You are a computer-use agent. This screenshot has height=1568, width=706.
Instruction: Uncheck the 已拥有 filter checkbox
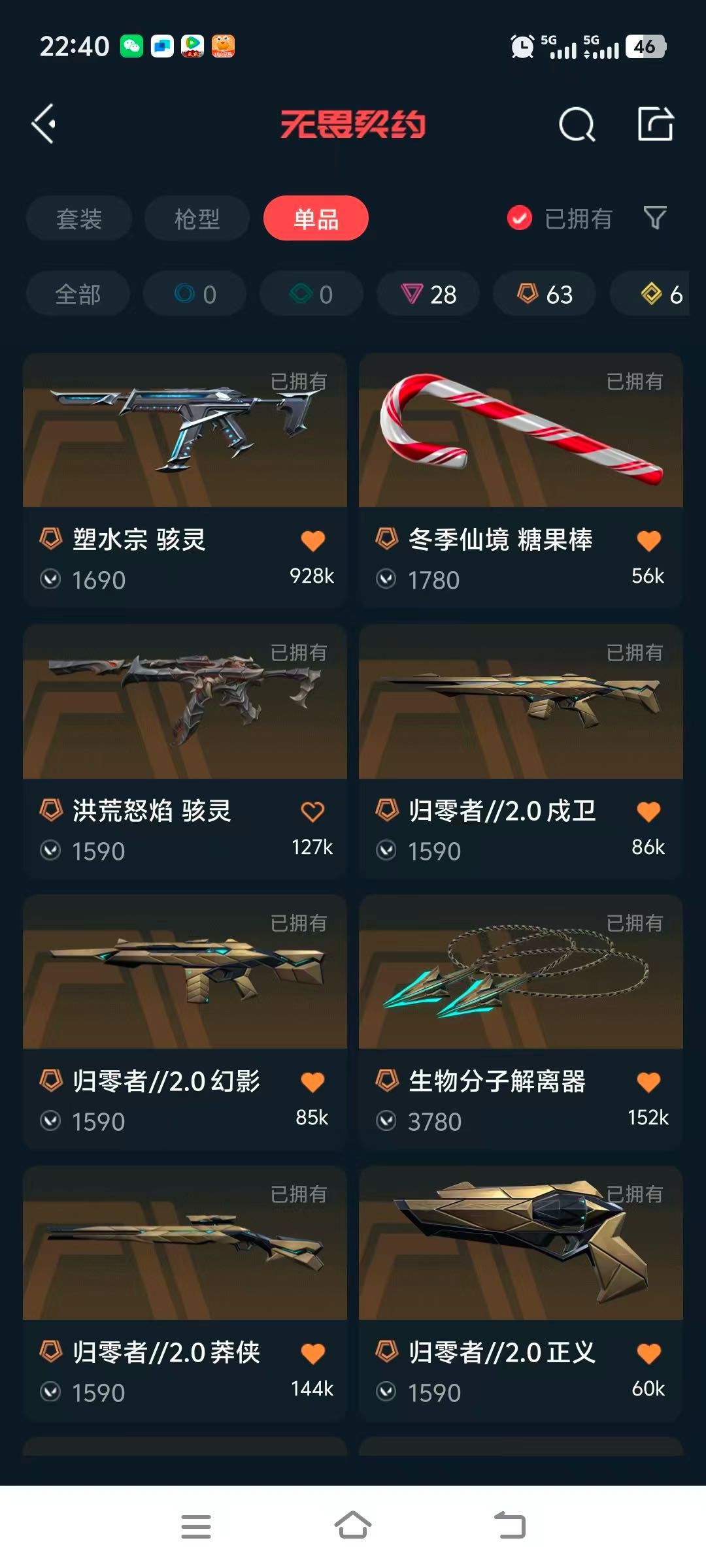520,218
